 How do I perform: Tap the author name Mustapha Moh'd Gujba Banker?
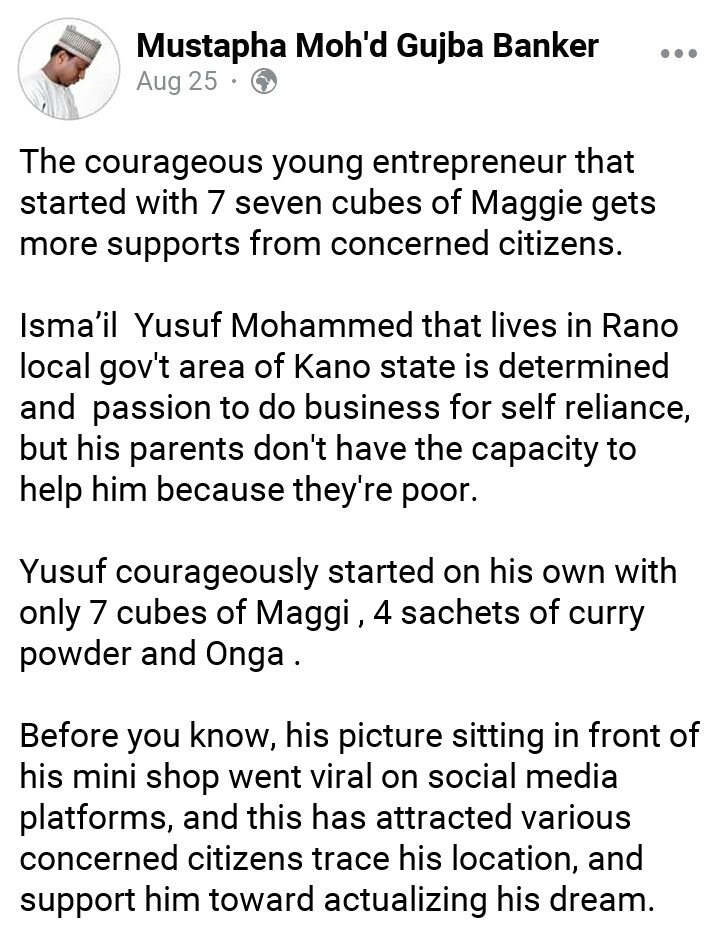(x=367, y=45)
